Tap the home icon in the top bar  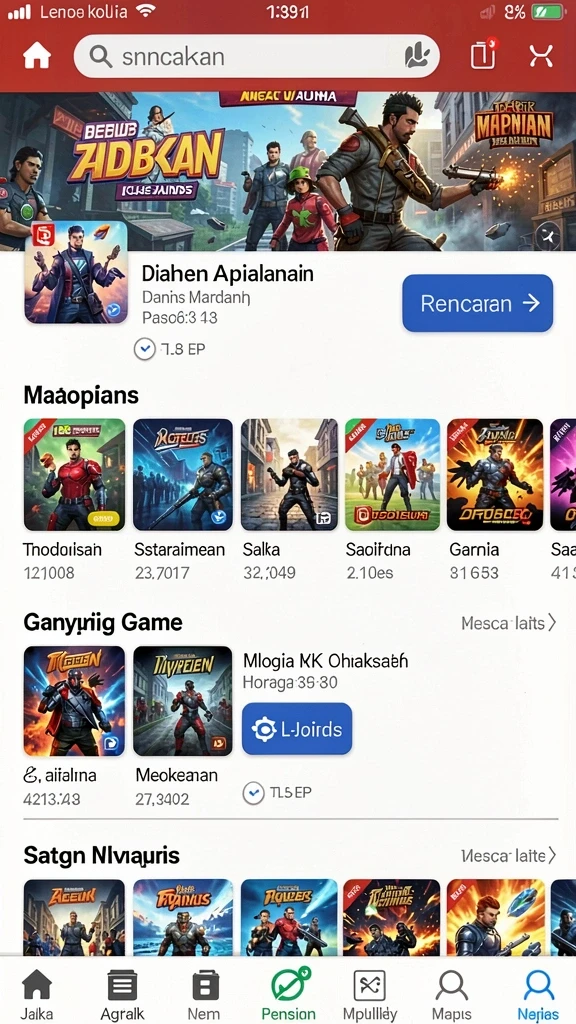coord(37,57)
